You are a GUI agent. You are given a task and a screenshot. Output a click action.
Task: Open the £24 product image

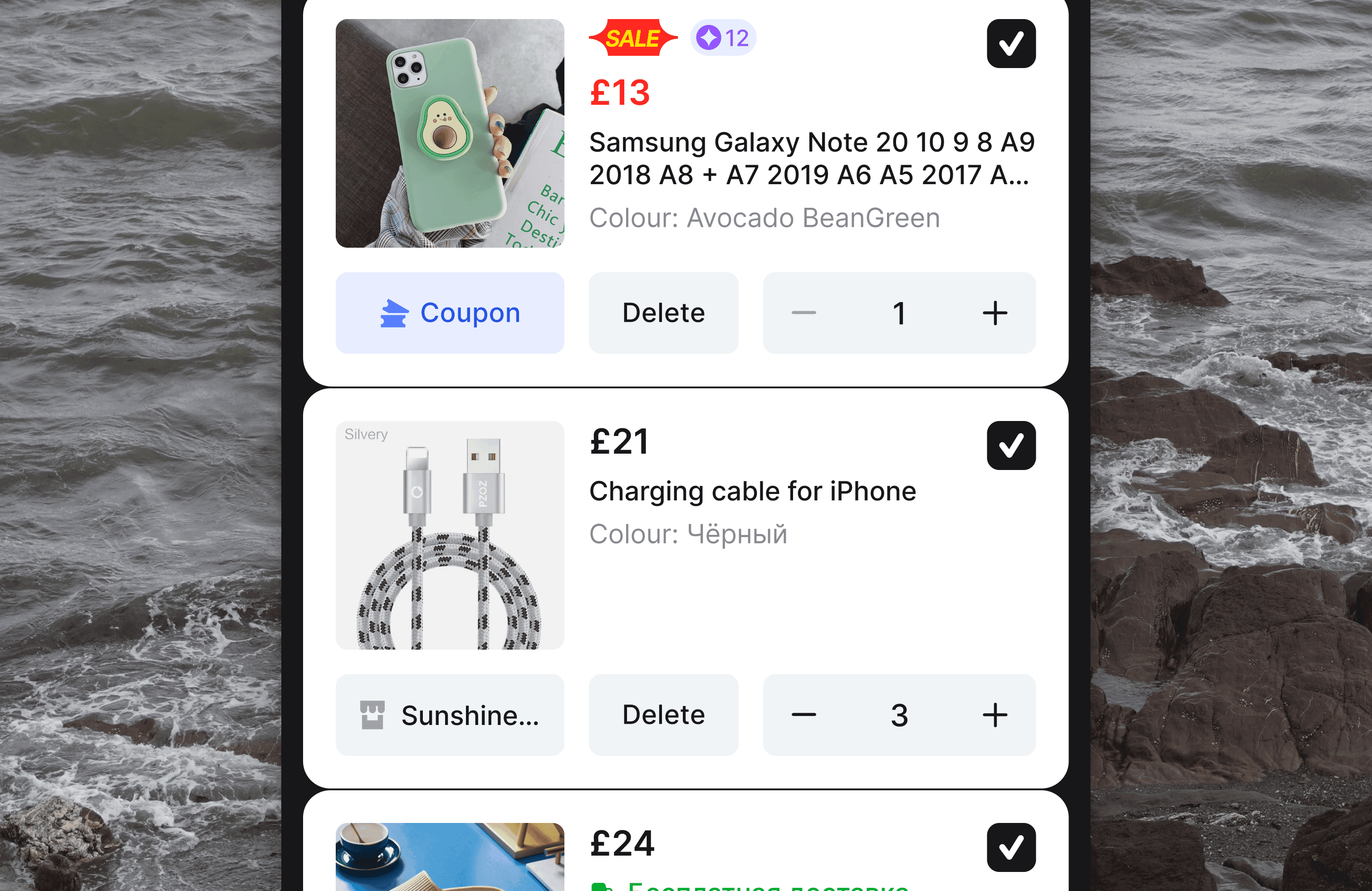(450, 857)
